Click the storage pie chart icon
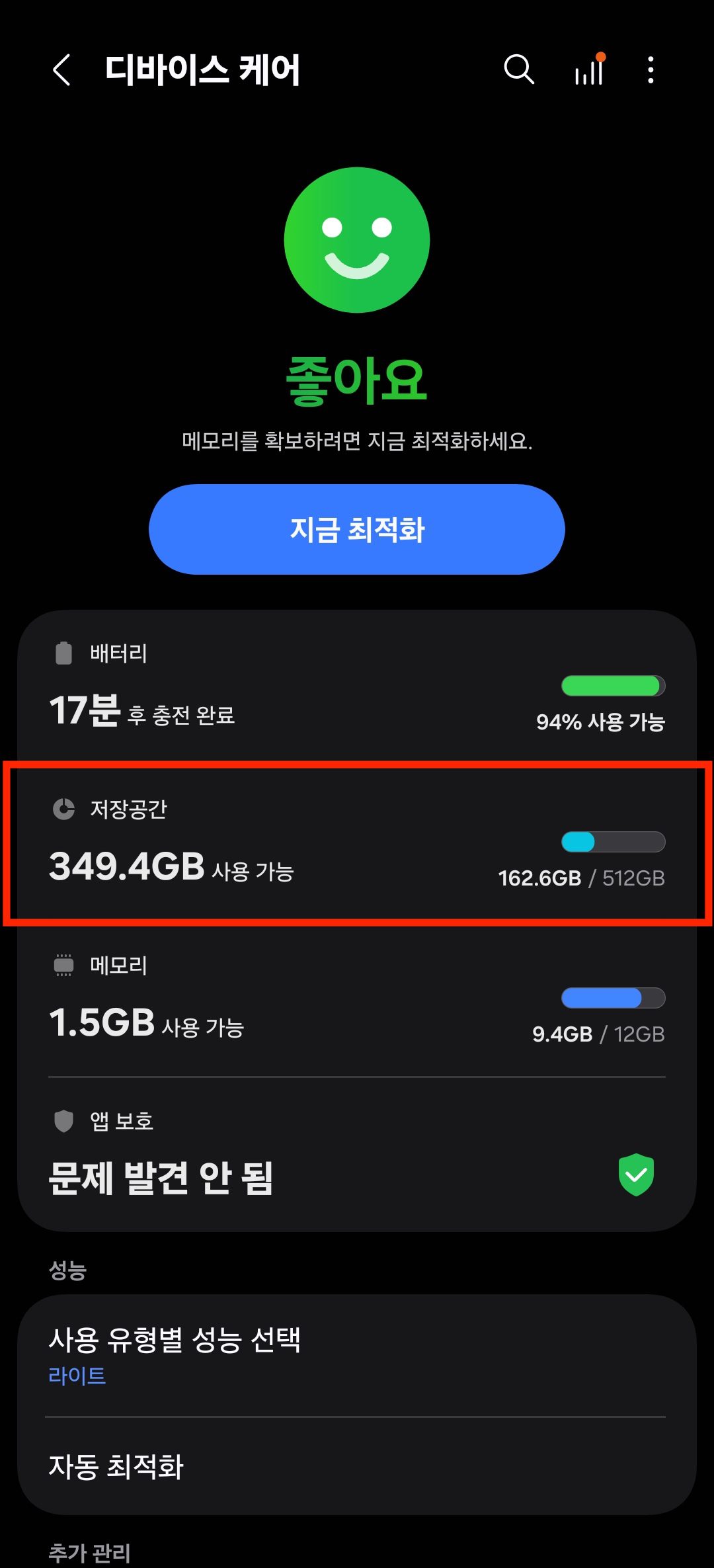The height and width of the screenshot is (1568, 714). [63, 809]
